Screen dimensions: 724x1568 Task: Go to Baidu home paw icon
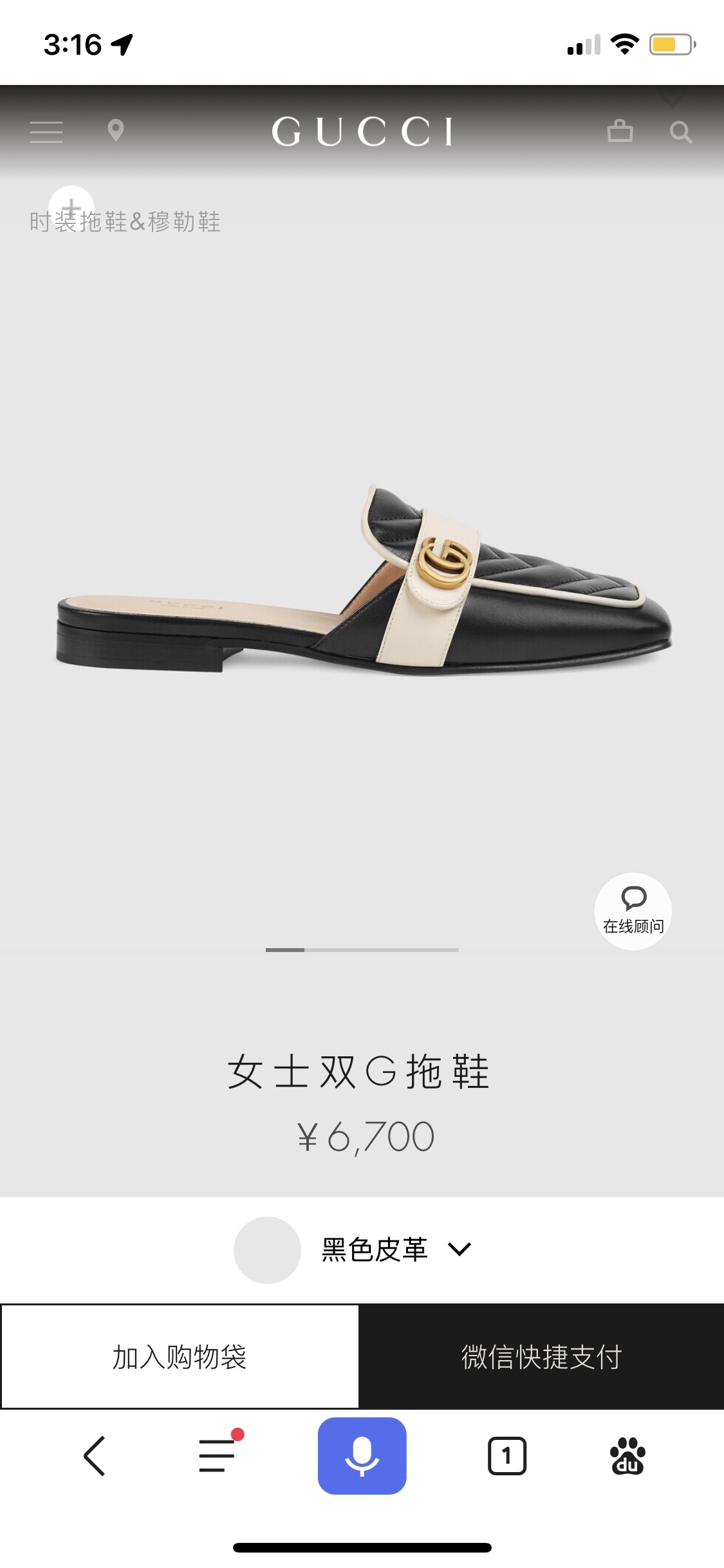click(x=627, y=1455)
